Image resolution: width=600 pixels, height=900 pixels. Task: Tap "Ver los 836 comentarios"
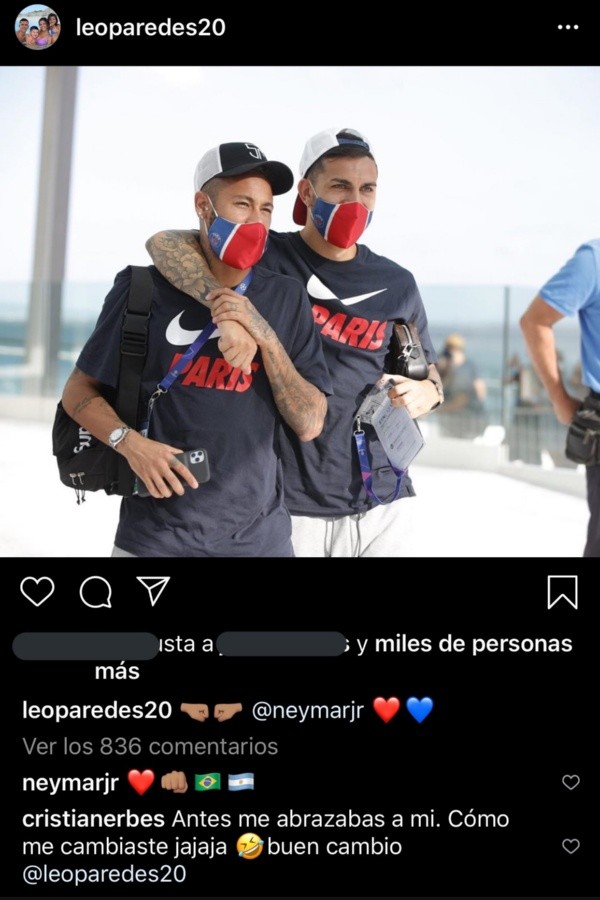(x=150, y=746)
